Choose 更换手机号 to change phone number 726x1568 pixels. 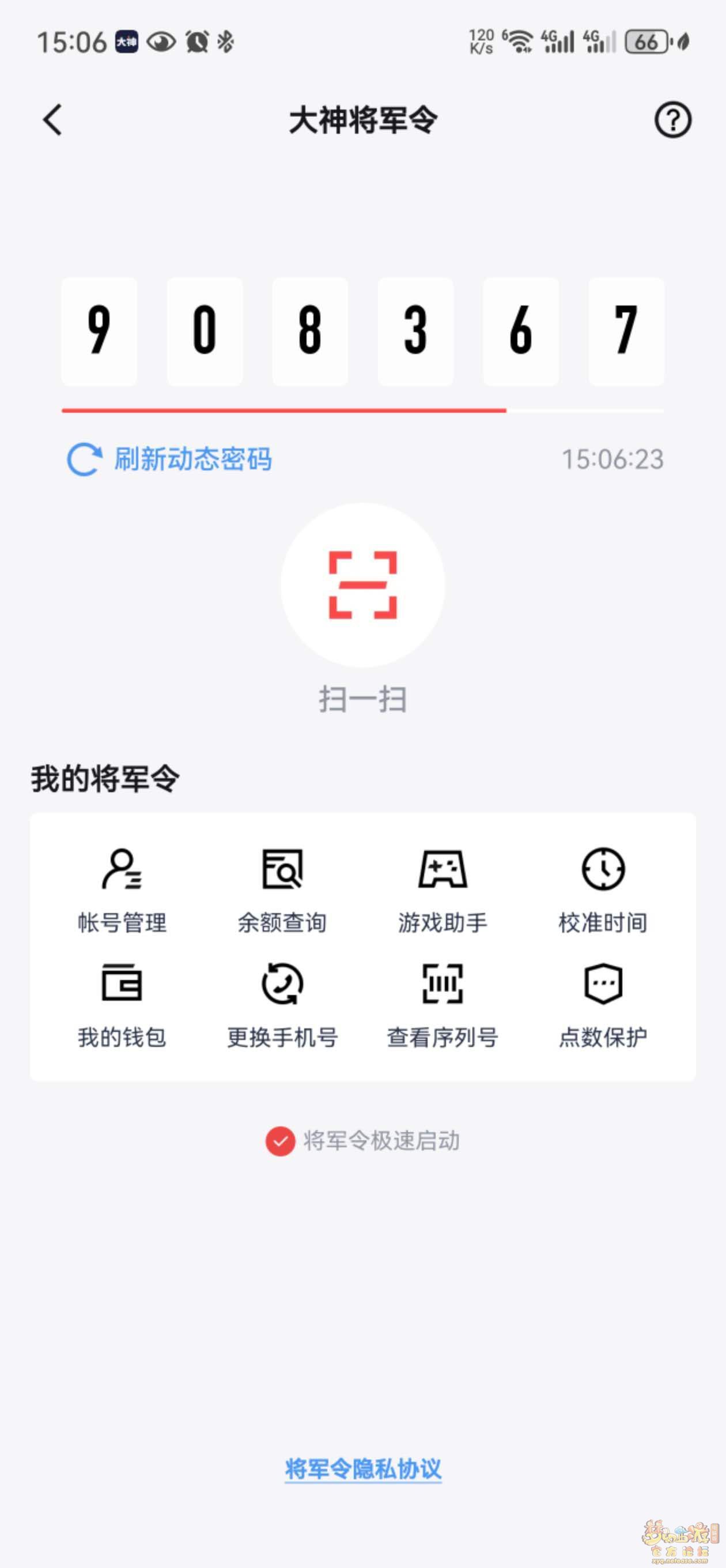[282, 1004]
